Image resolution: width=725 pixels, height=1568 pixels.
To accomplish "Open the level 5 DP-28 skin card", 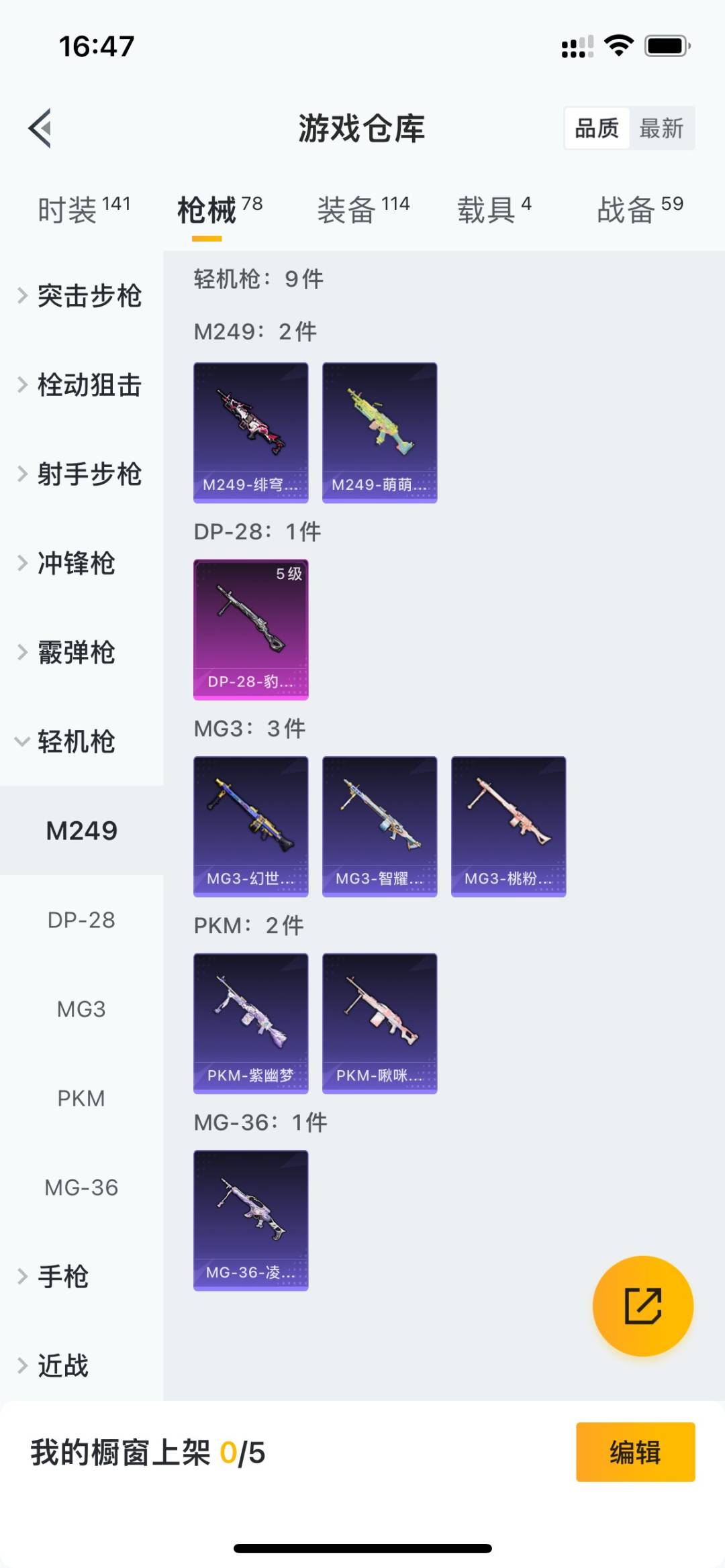I will [251, 629].
